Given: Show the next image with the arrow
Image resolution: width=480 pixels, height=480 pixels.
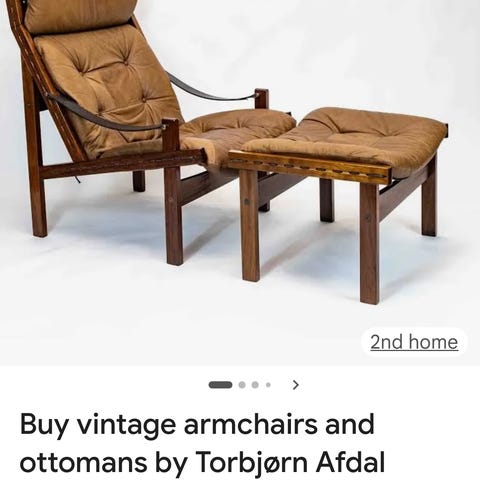Looking at the screenshot, I should (295, 385).
